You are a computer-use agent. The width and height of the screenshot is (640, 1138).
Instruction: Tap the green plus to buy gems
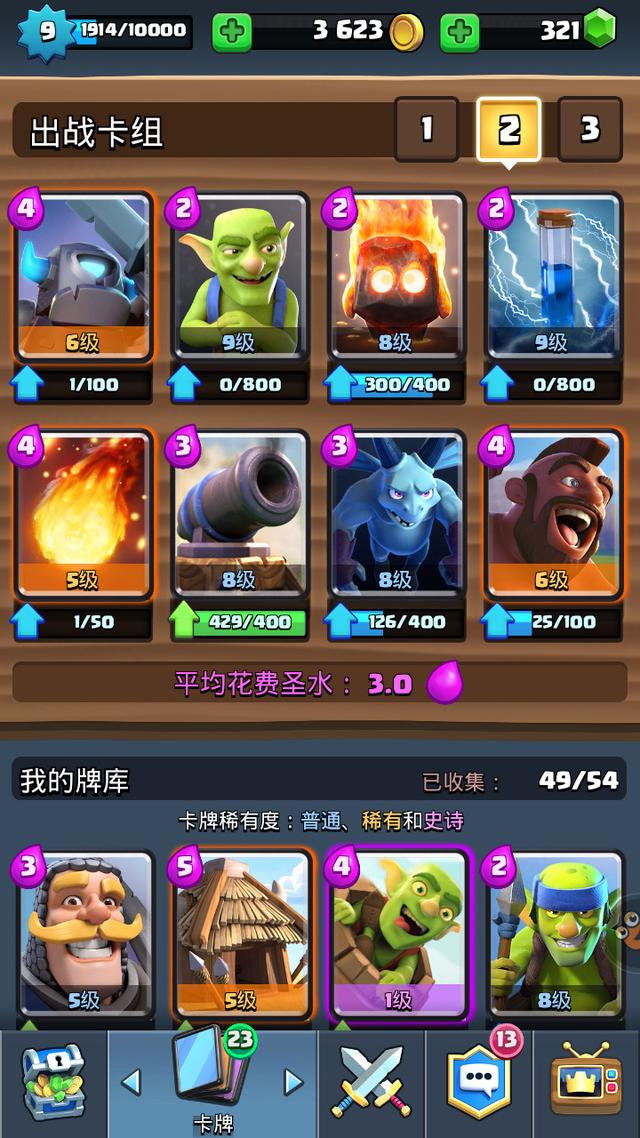[460, 31]
